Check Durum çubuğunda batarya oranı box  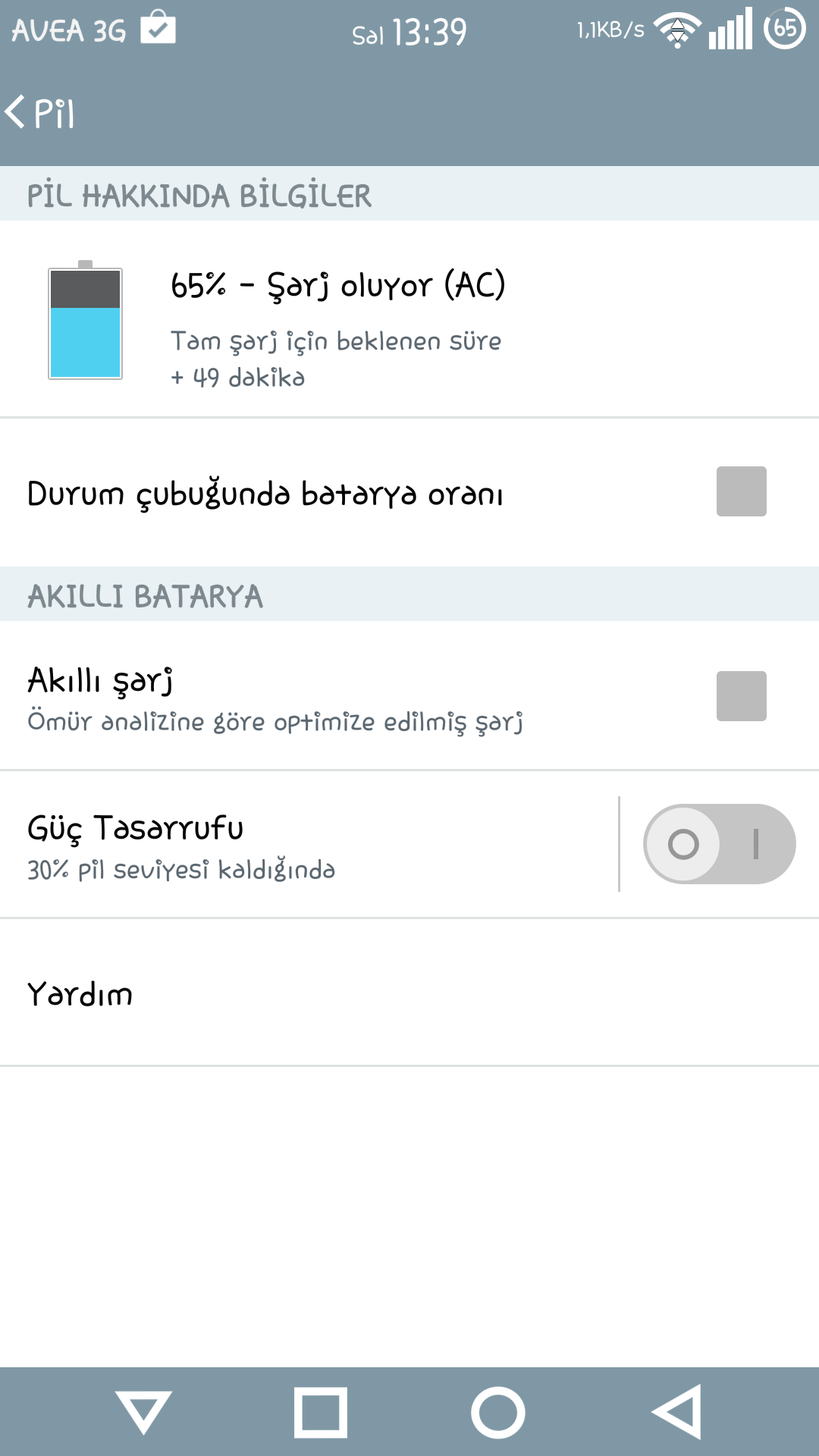[x=741, y=491]
